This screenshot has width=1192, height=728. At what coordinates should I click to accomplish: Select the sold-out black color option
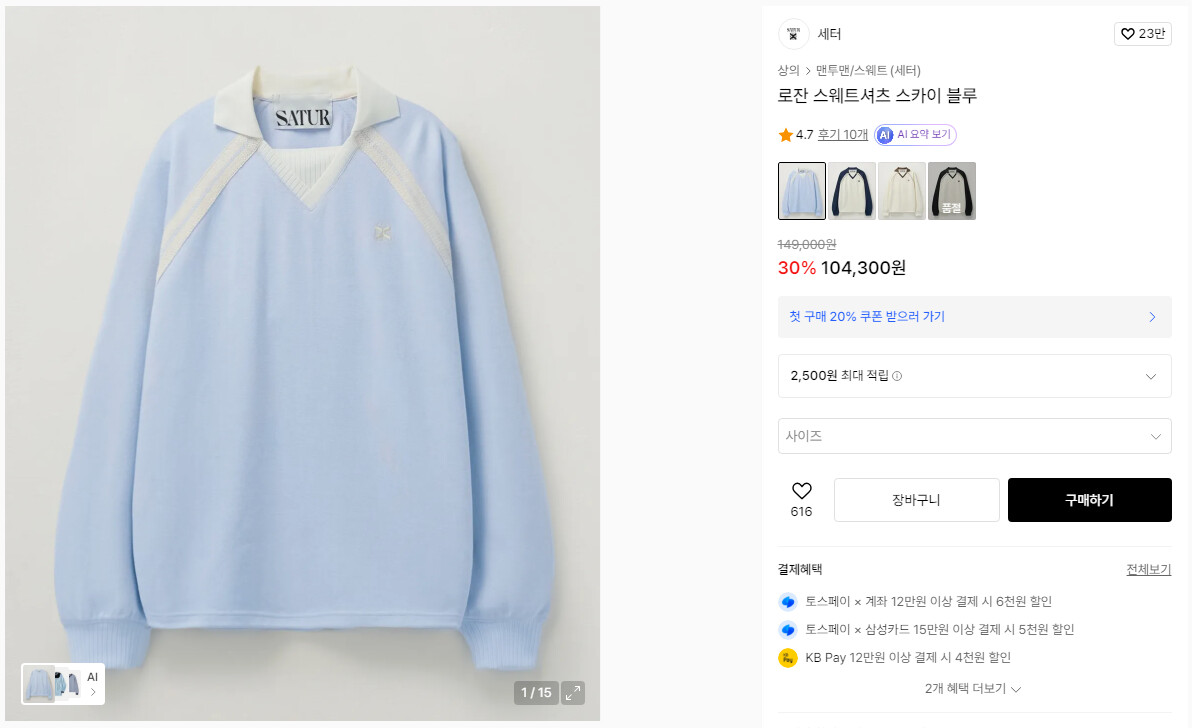coord(952,191)
